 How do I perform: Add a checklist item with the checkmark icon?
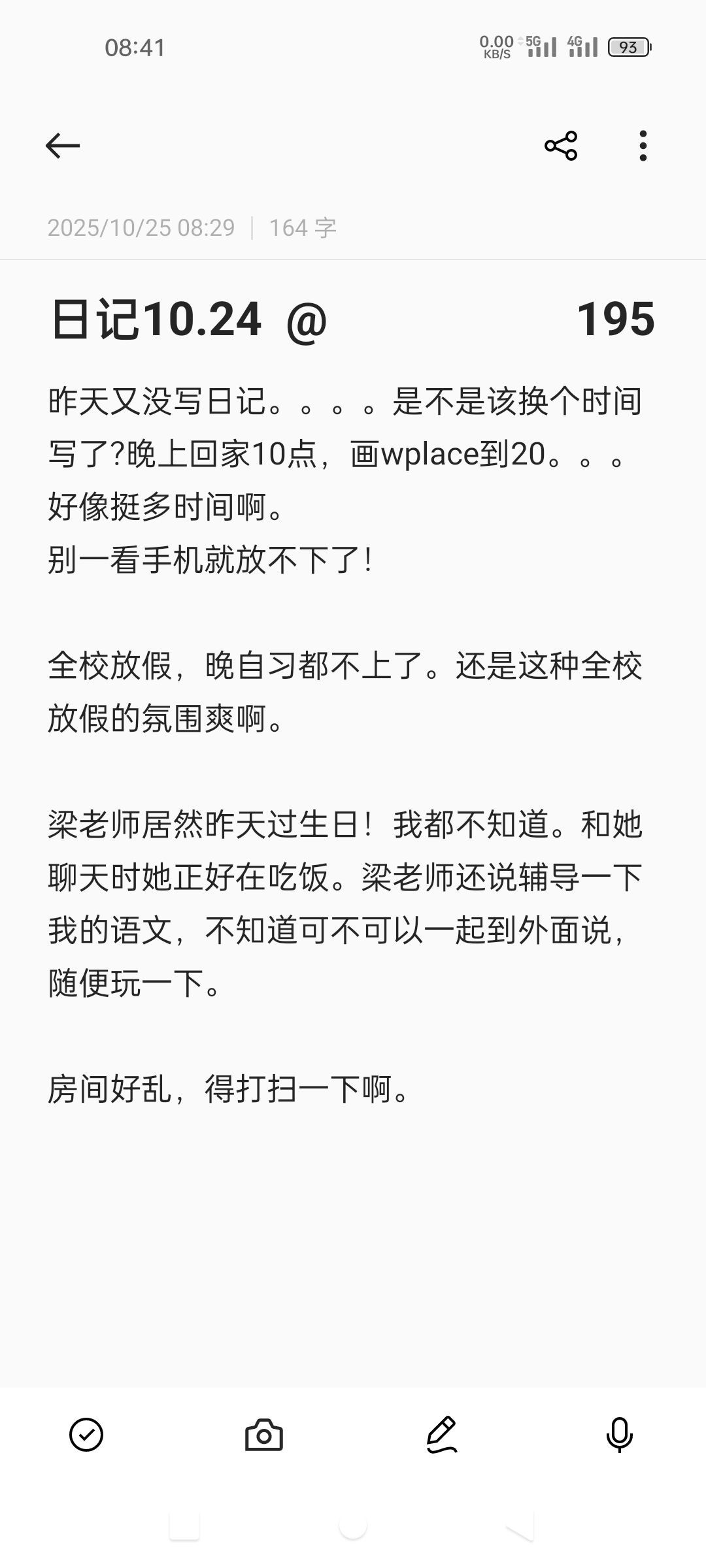(x=86, y=1435)
